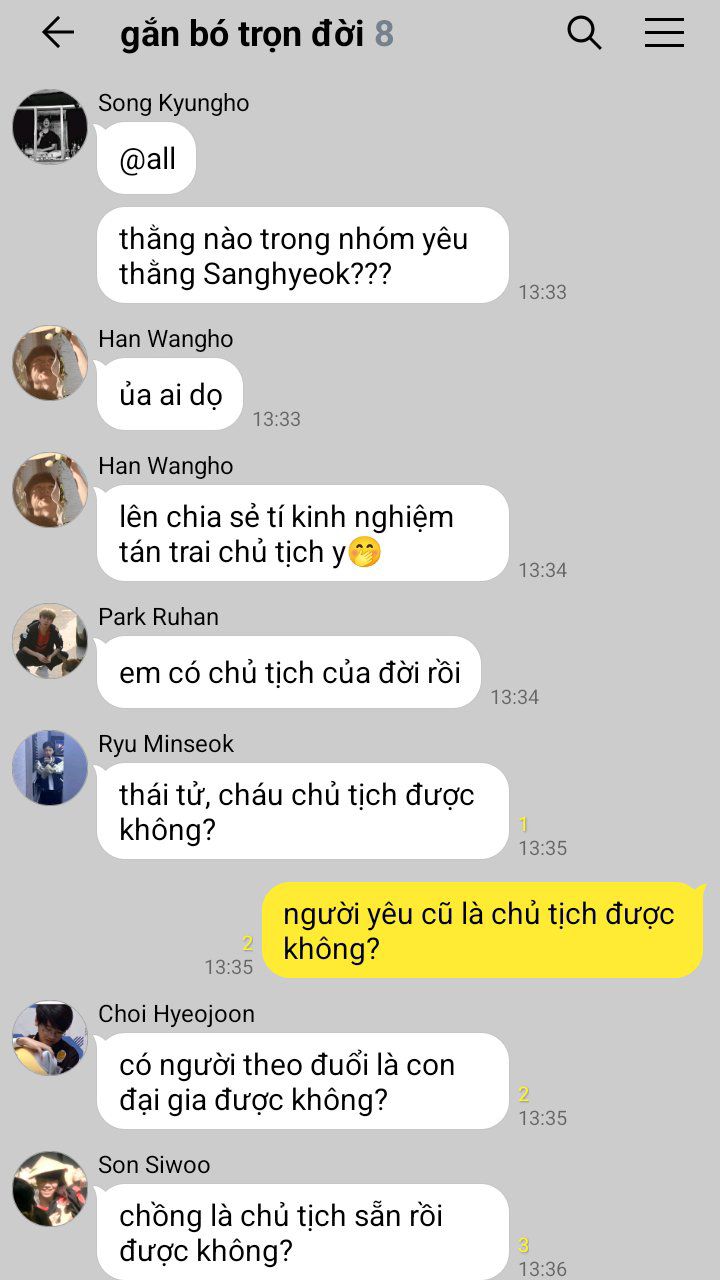Open the chat room hamburger menu
Viewport: 720px width, 1280px height.
pos(664,33)
